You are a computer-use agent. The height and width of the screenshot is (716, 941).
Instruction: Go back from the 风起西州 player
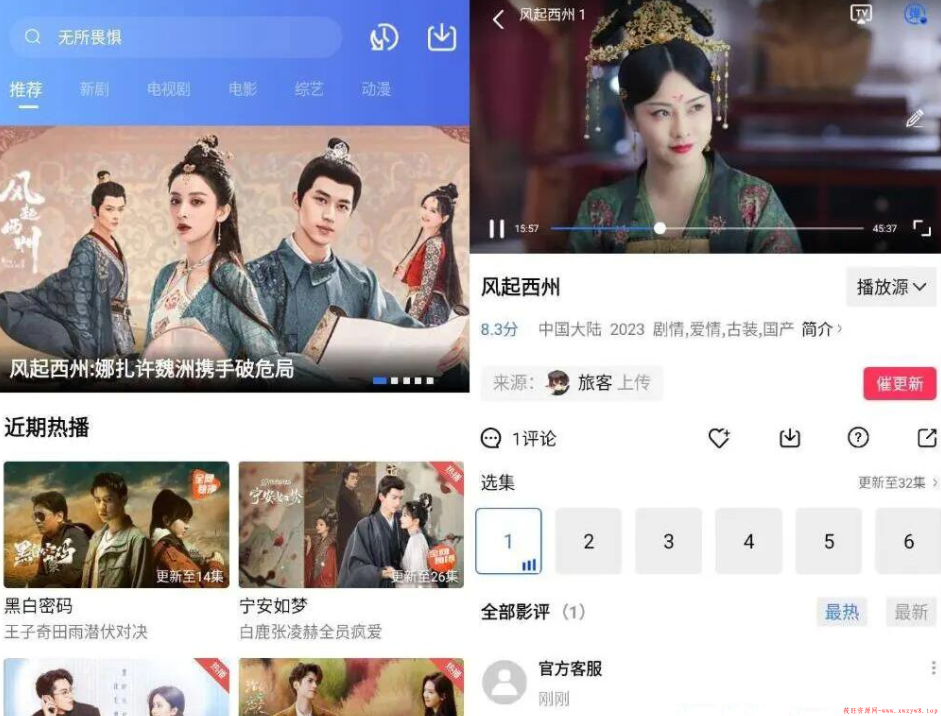pos(498,18)
